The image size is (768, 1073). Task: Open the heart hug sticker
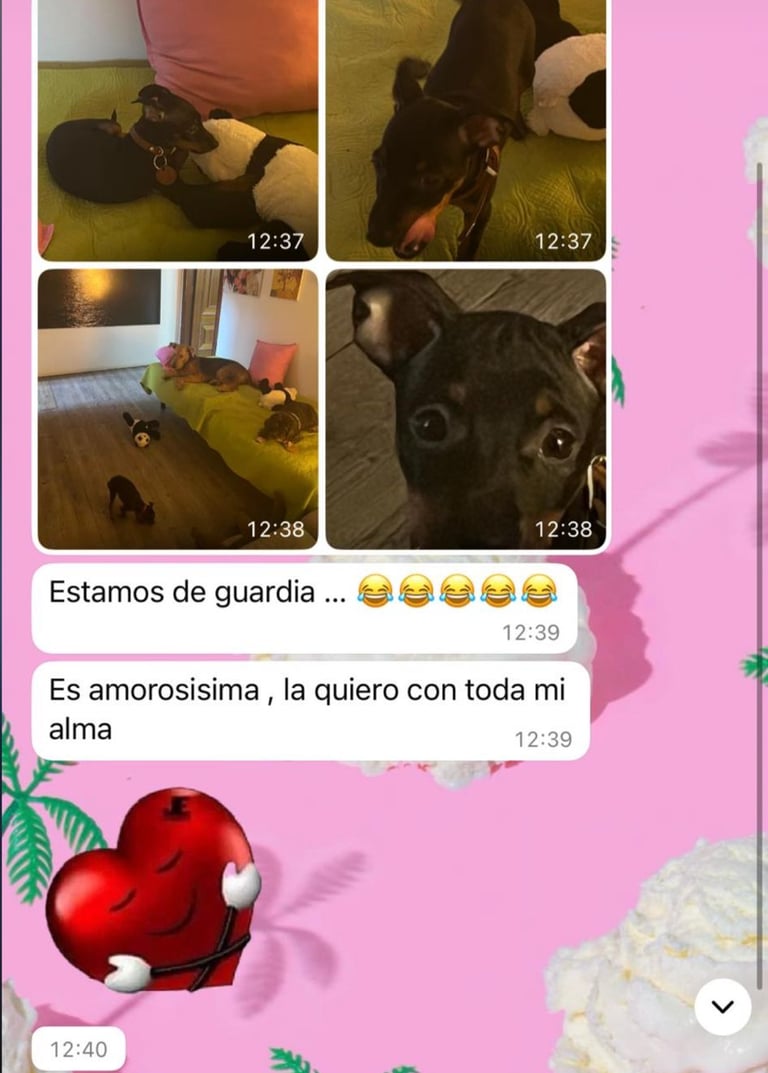[153, 888]
